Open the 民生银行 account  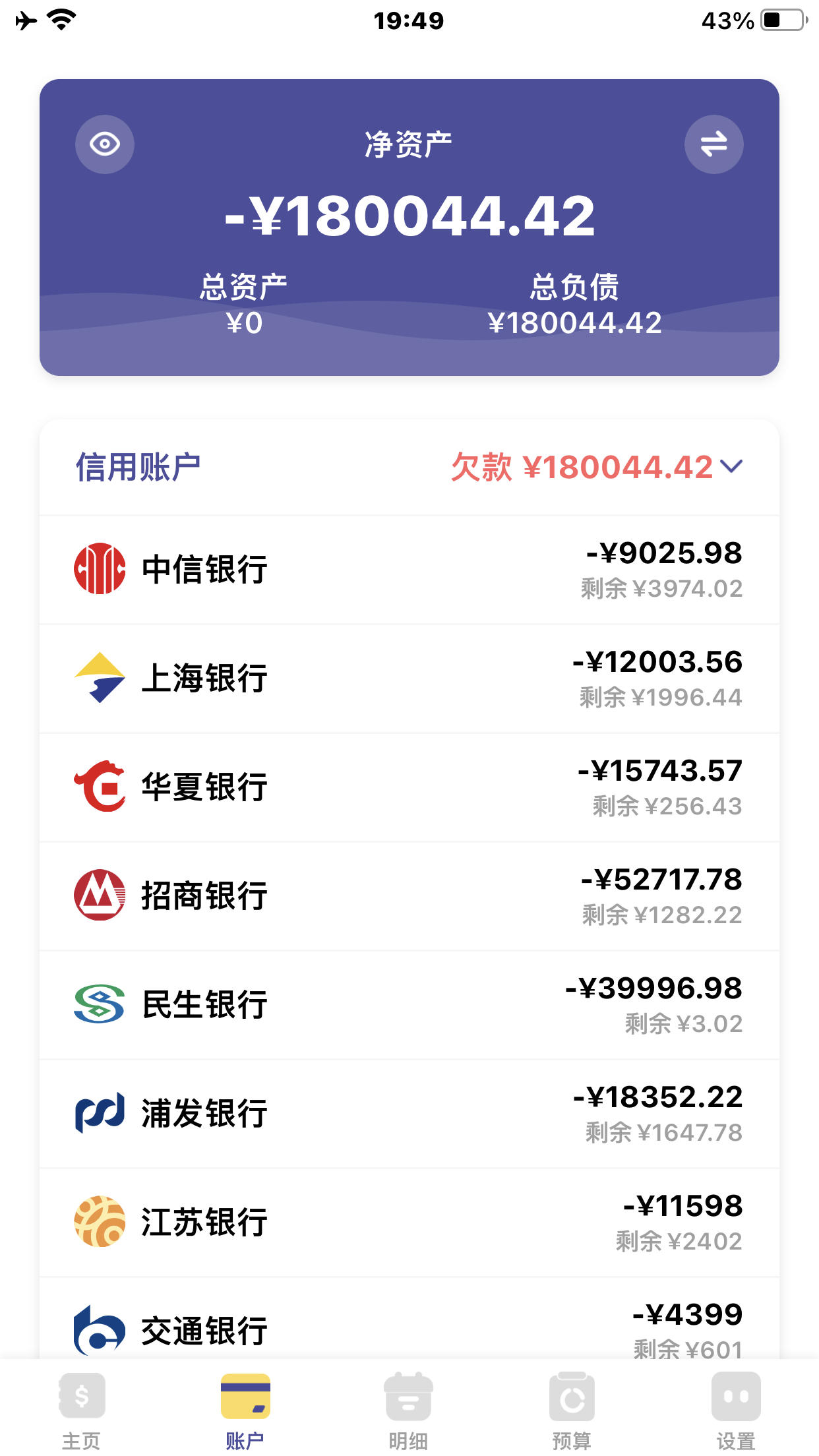point(409,1005)
